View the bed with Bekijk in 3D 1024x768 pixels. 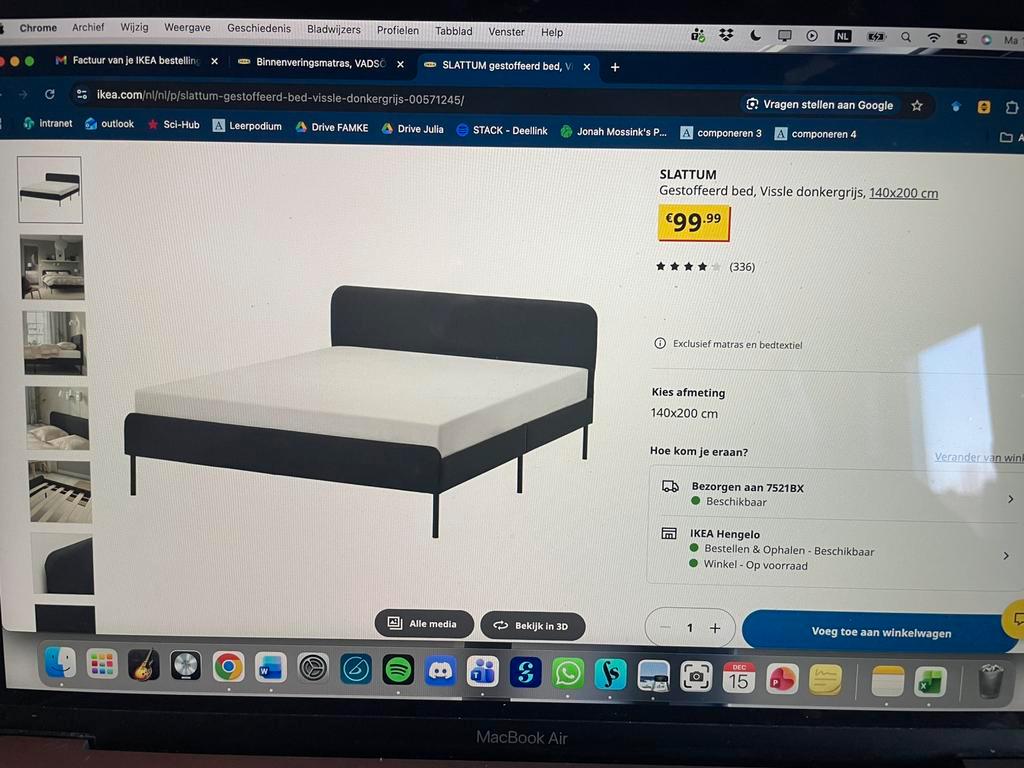tap(532, 626)
